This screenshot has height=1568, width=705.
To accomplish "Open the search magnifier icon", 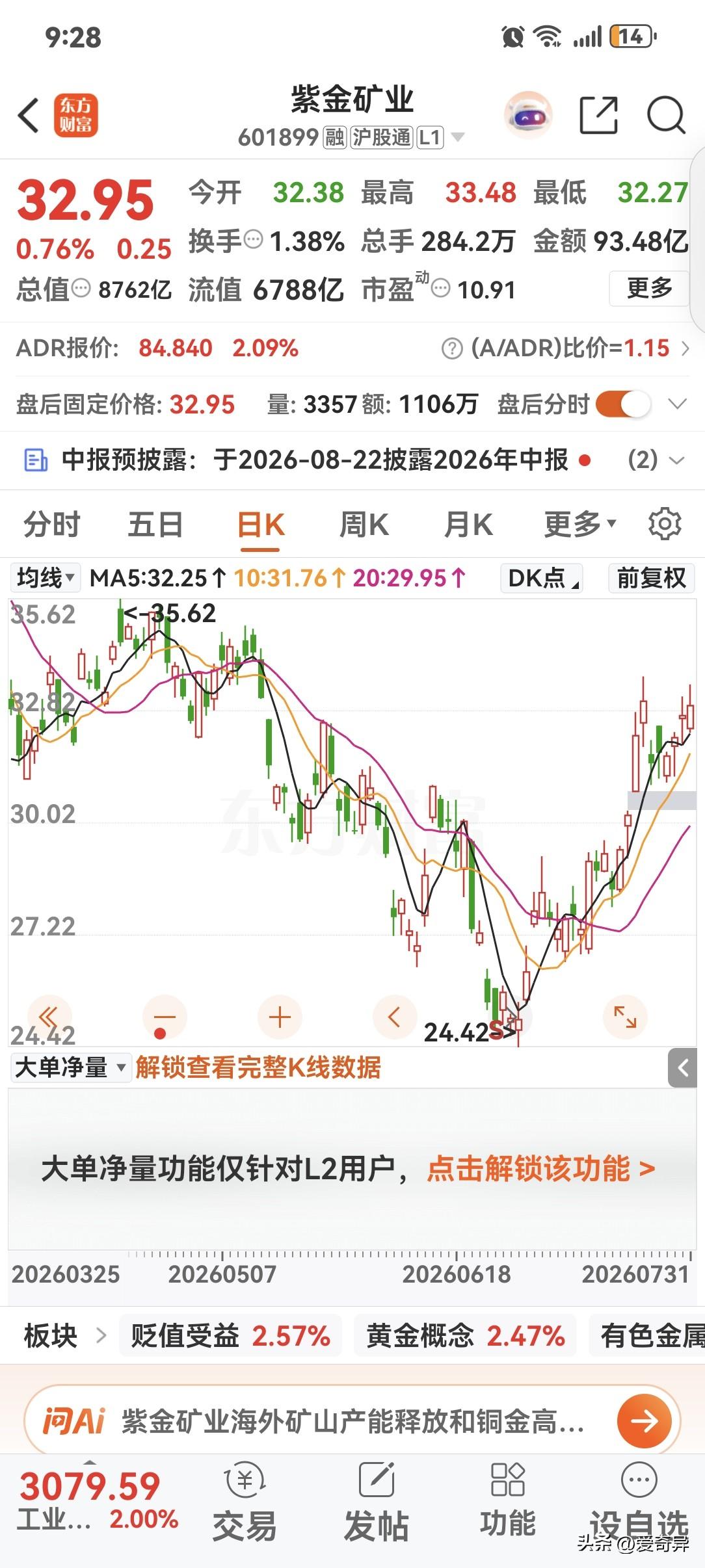I will tap(666, 116).
